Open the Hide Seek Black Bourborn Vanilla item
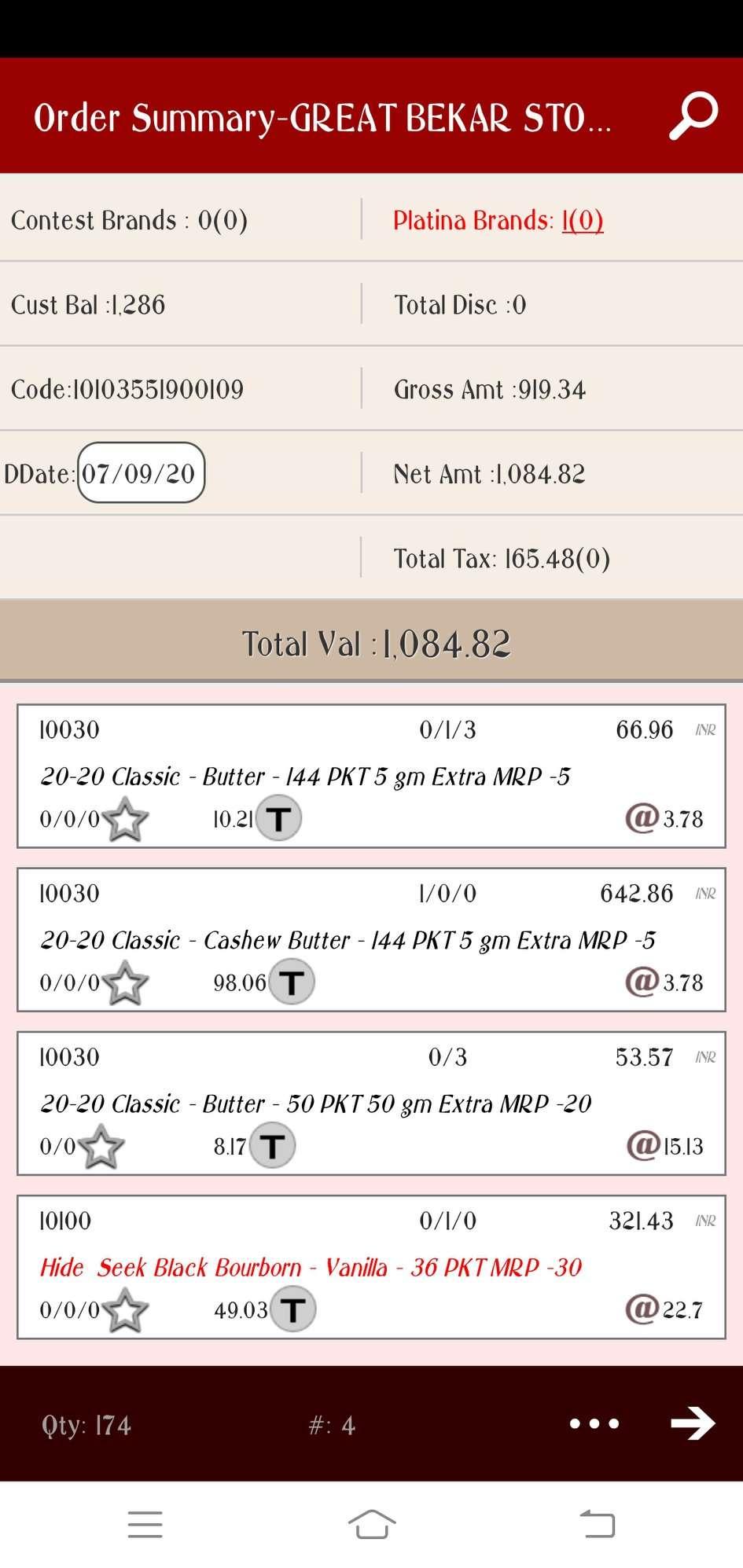Screen dimensions: 743x1568 (311, 1267)
